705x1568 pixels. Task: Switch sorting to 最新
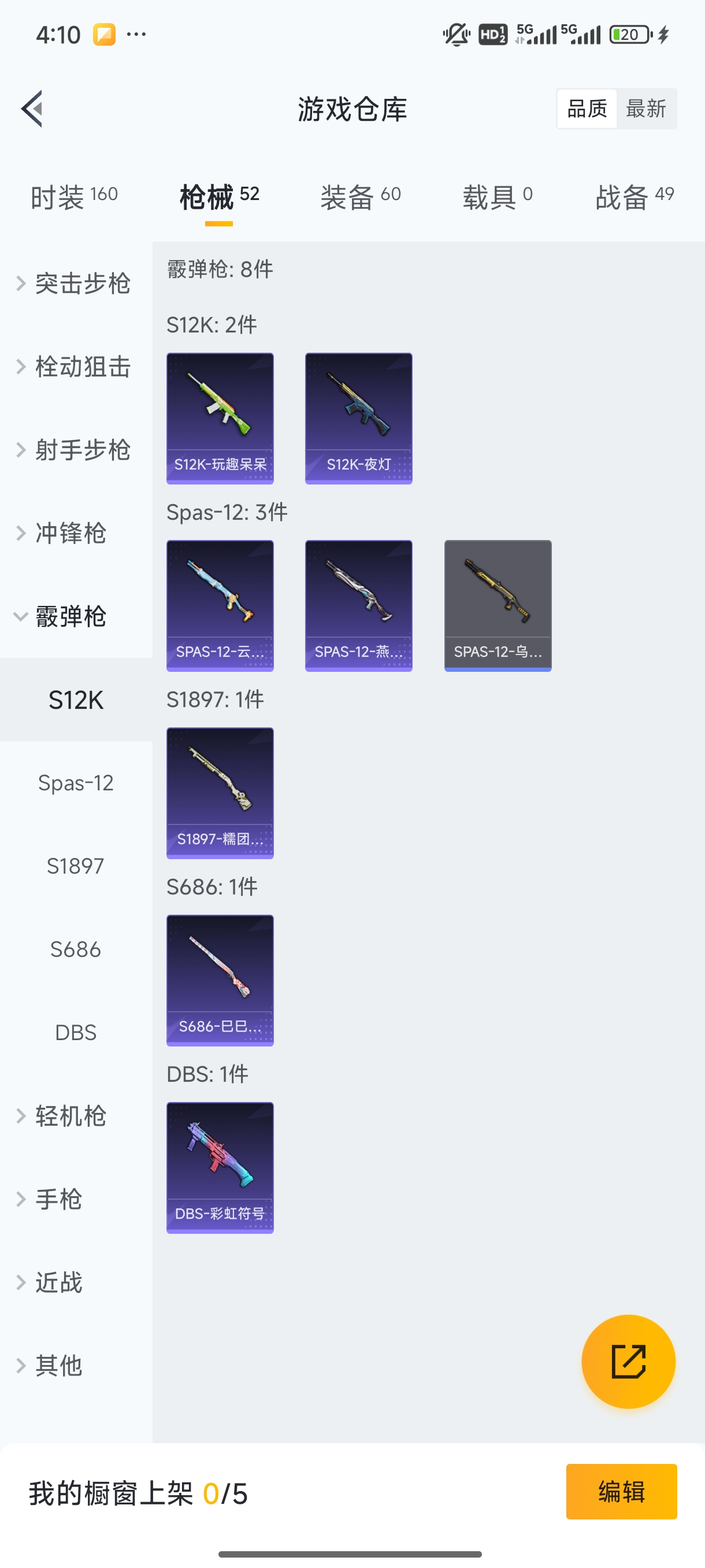click(647, 108)
